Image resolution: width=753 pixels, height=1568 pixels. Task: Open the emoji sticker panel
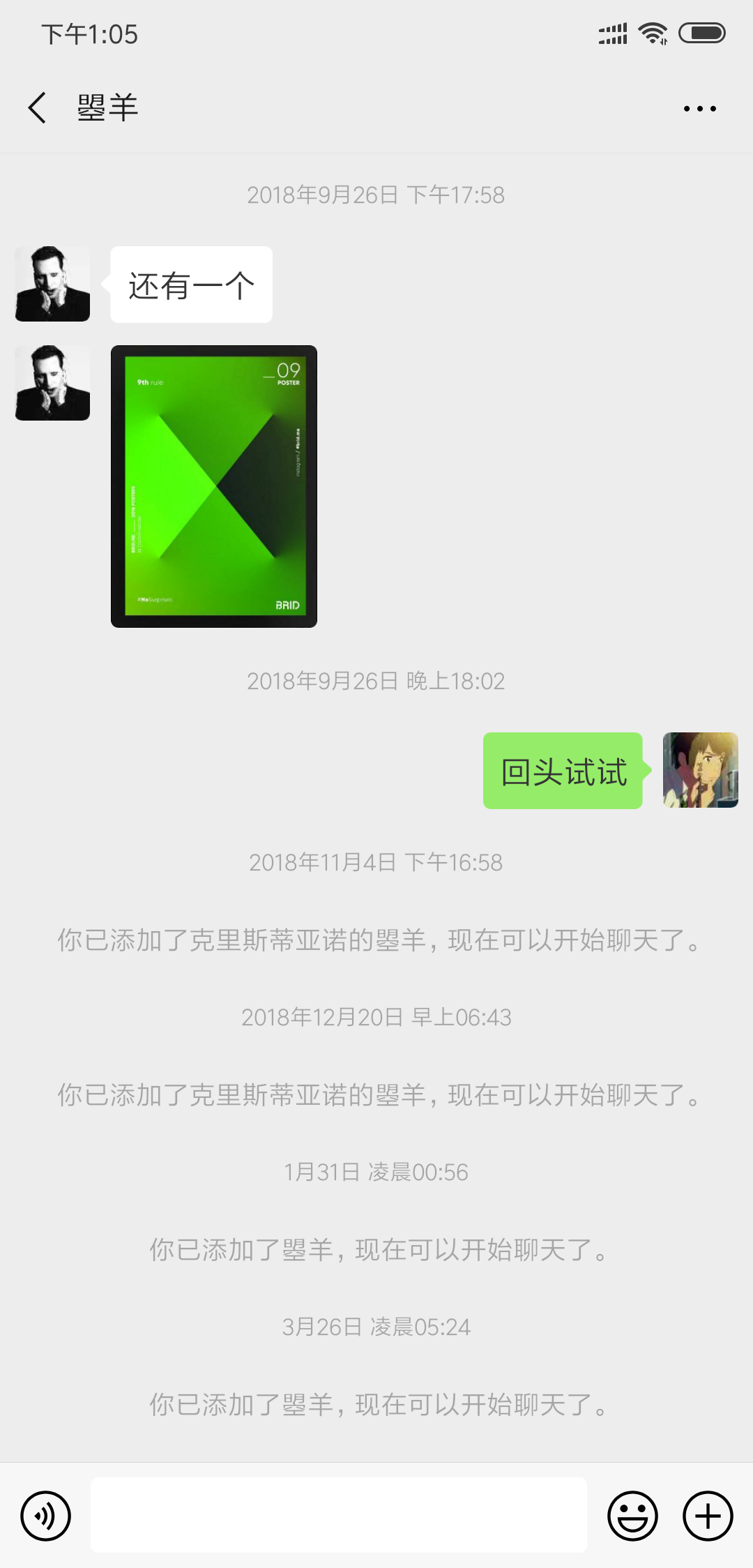tap(632, 1516)
